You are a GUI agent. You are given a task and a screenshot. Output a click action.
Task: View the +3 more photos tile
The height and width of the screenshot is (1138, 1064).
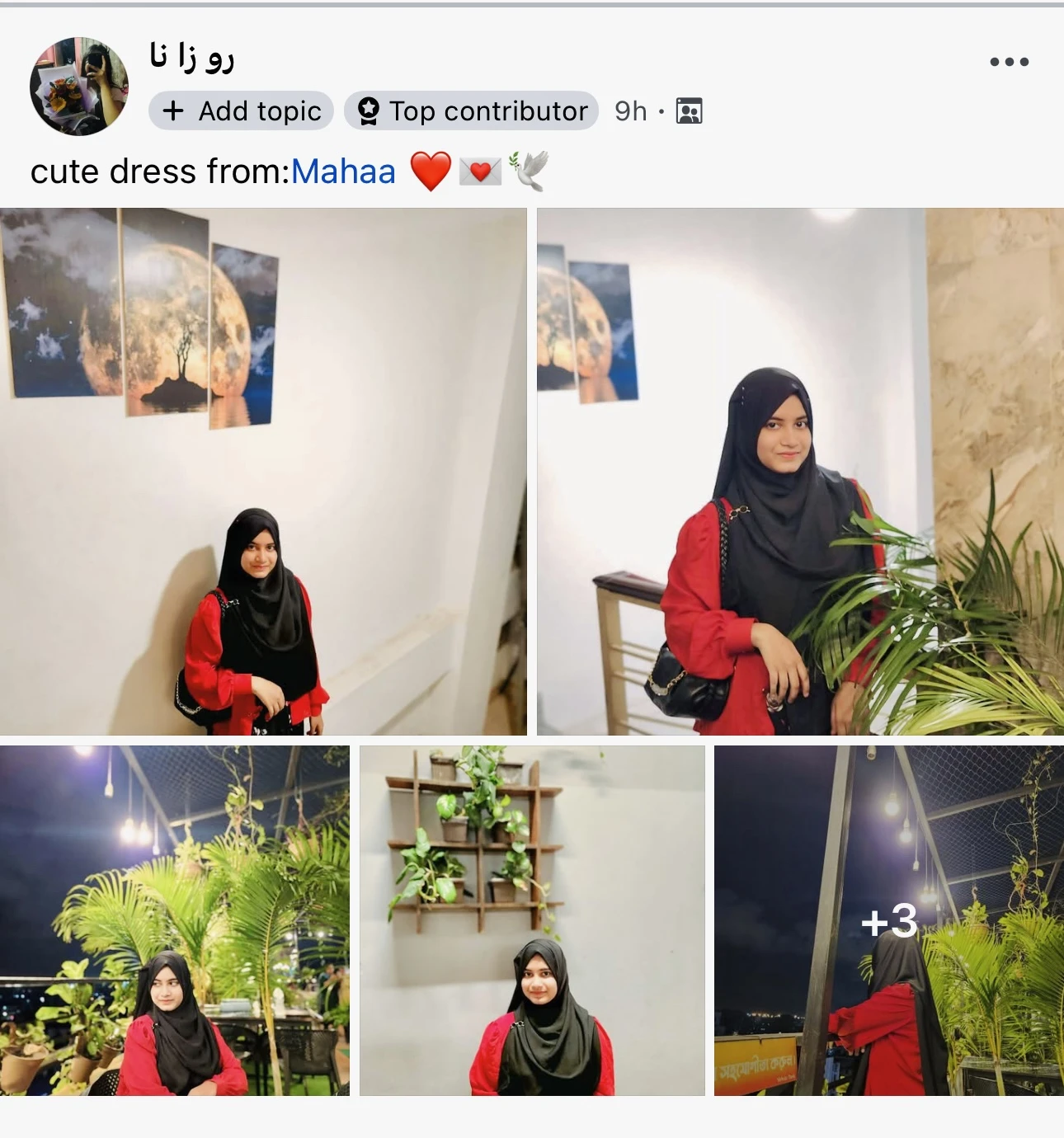(888, 920)
